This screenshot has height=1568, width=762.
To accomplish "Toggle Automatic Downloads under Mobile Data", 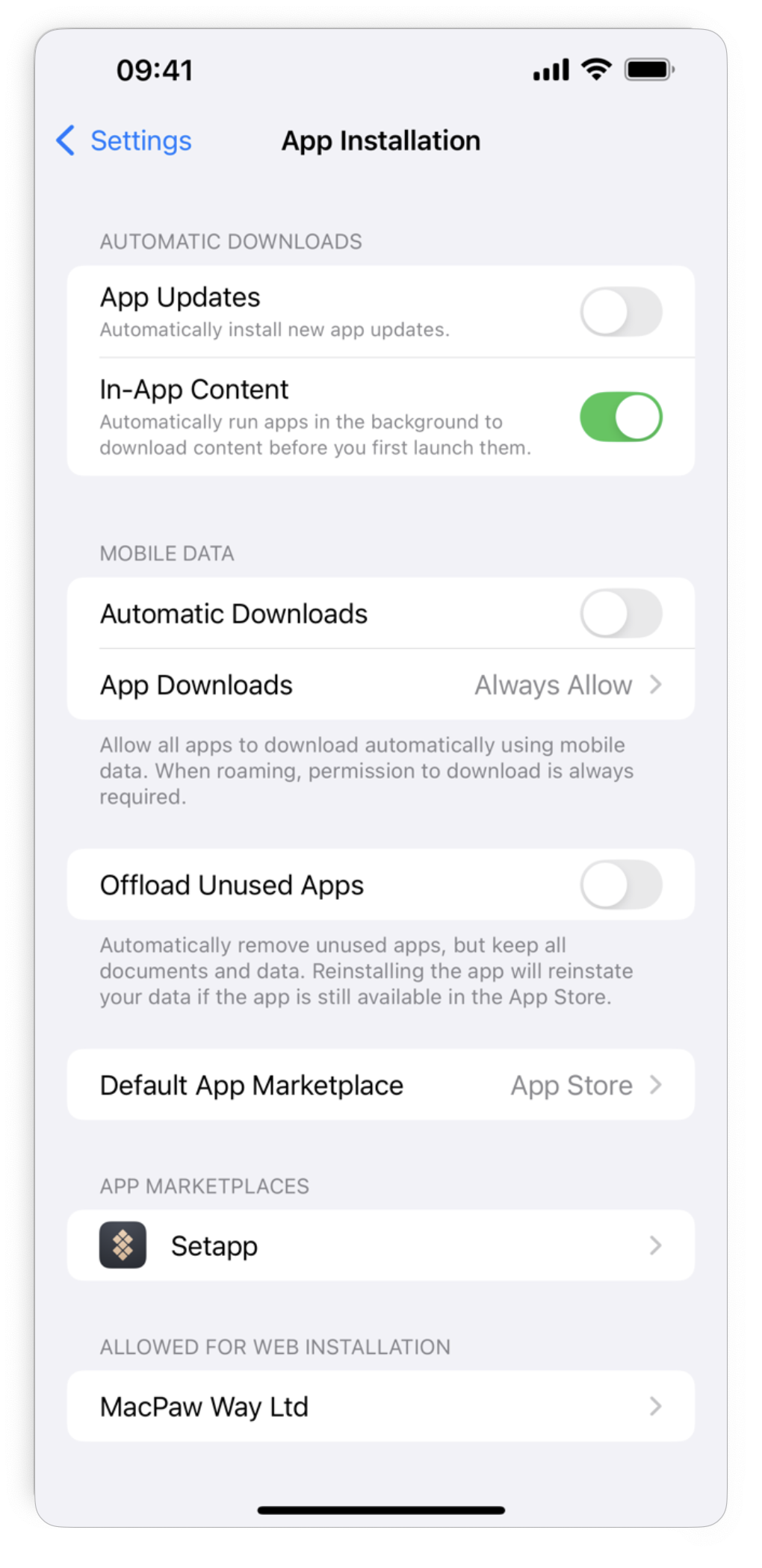I will point(621,614).
